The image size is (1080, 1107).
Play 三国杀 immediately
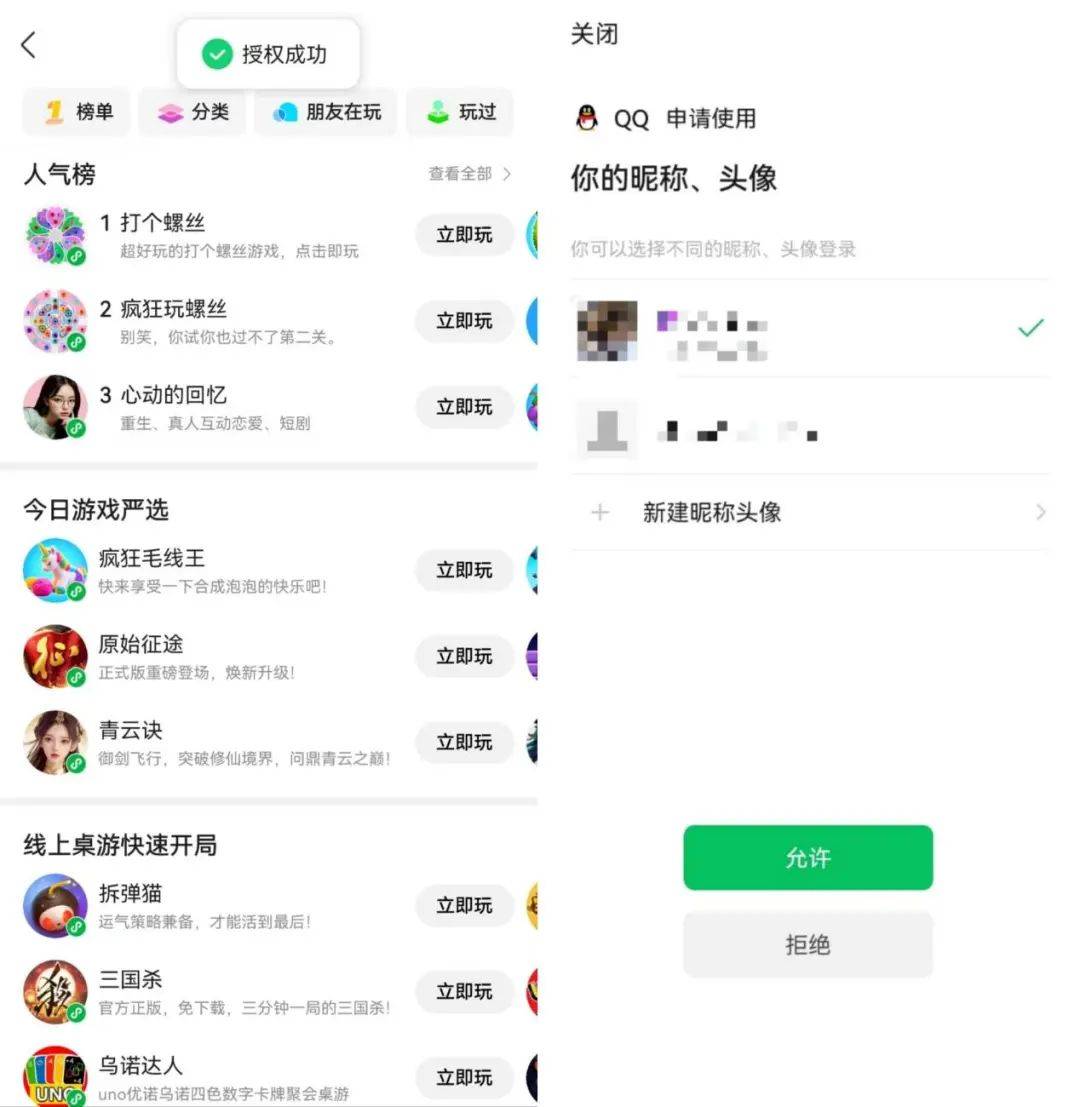(464, 991)
